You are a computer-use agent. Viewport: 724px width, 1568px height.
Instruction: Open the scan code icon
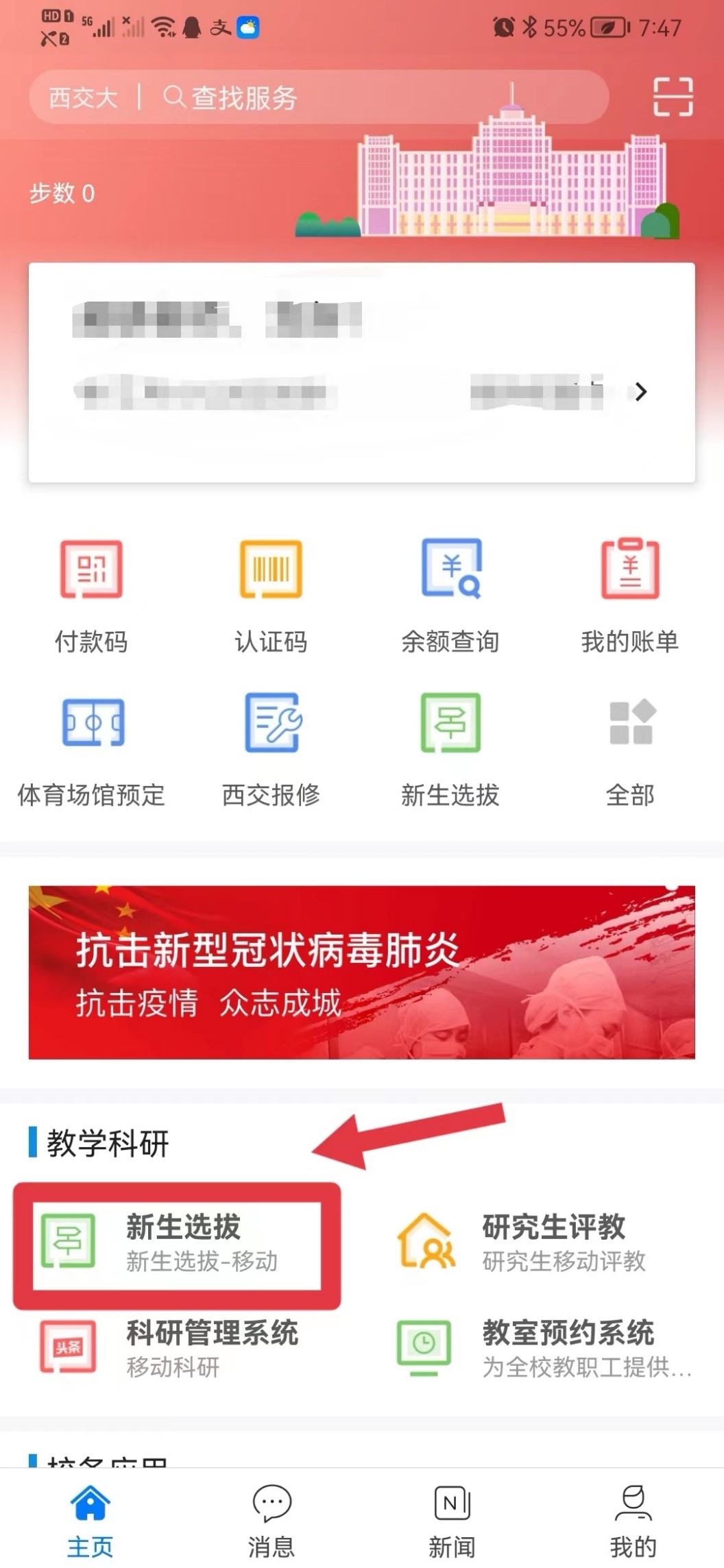[x=673, y=97]
